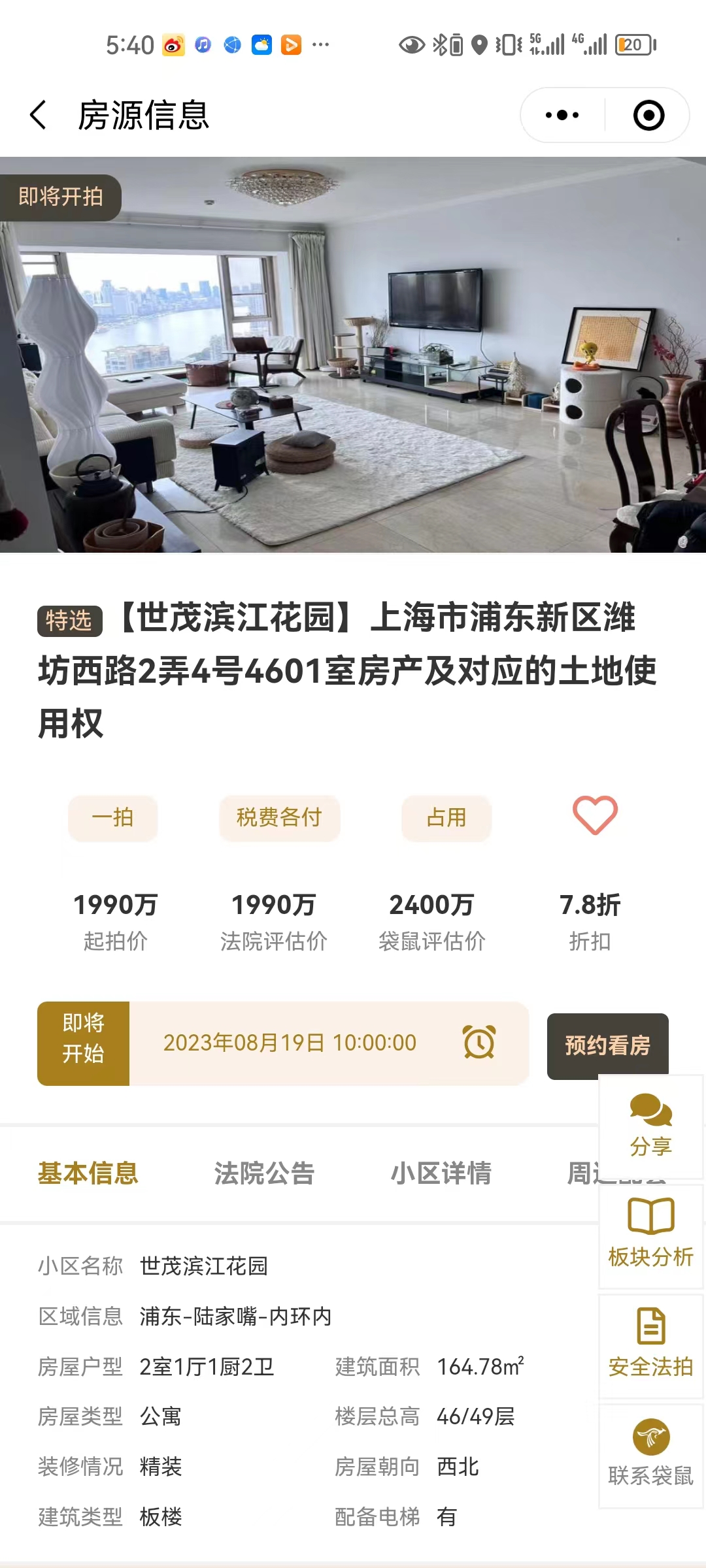Close the mini program via circle icon
This screenshot has height=1568, width=706.
[648, 115]
